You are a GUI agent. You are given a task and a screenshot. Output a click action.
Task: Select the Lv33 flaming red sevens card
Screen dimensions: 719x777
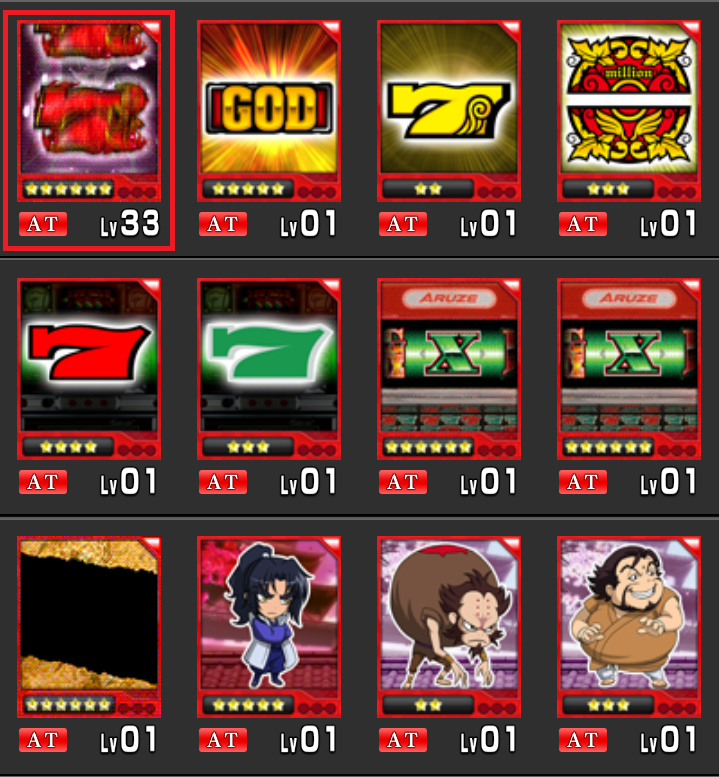(89, 112)
